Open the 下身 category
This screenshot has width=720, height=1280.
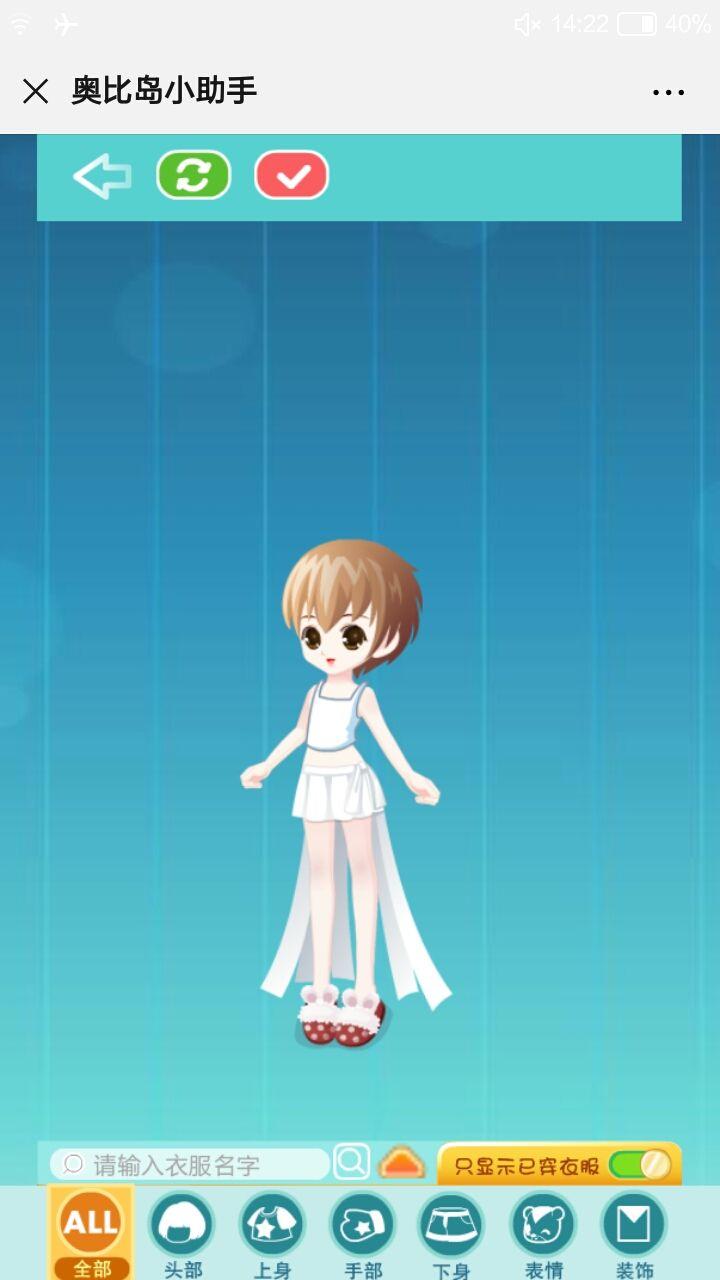tap(452, 1232)
